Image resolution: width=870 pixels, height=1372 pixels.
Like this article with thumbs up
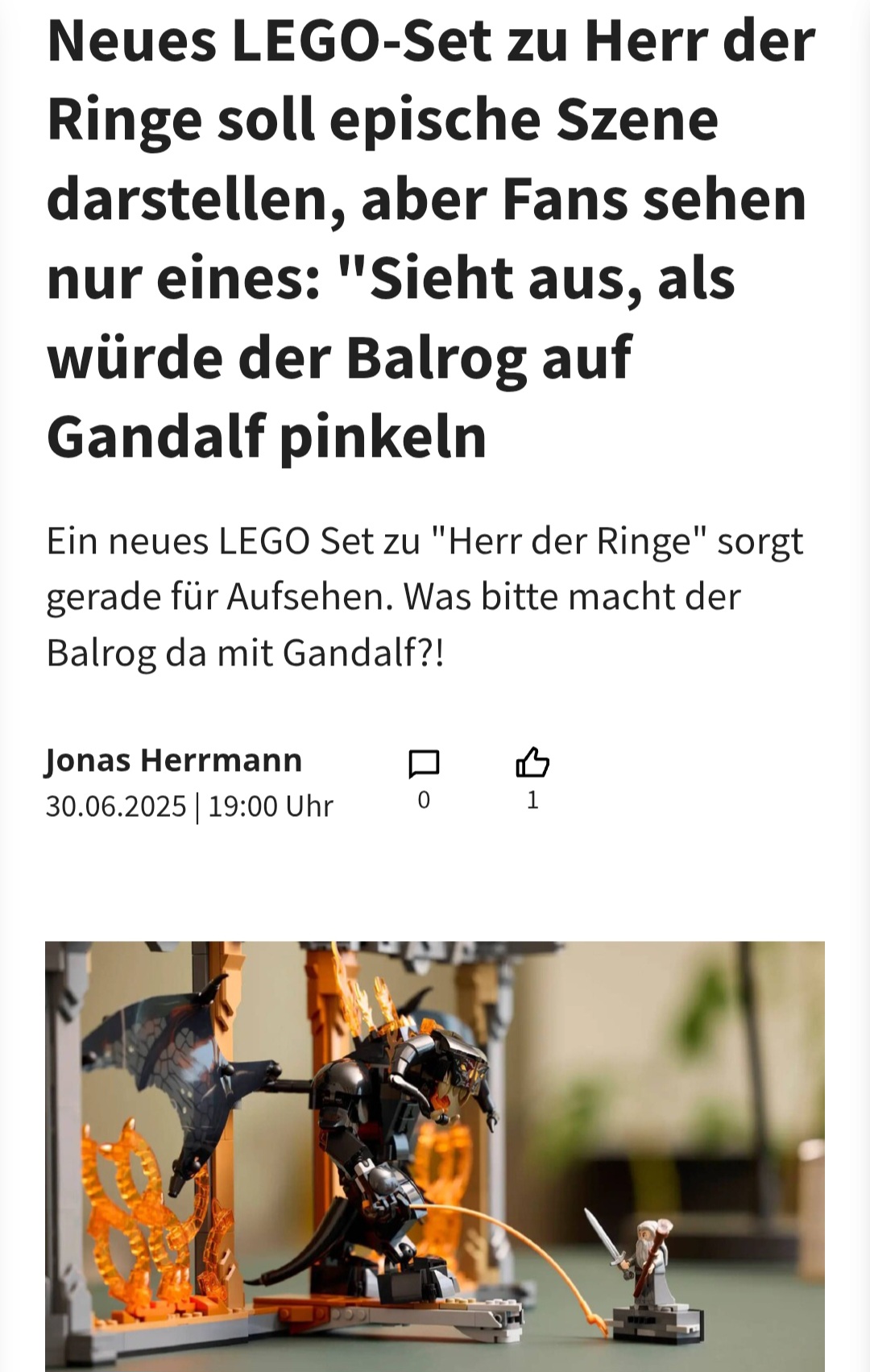532,762
